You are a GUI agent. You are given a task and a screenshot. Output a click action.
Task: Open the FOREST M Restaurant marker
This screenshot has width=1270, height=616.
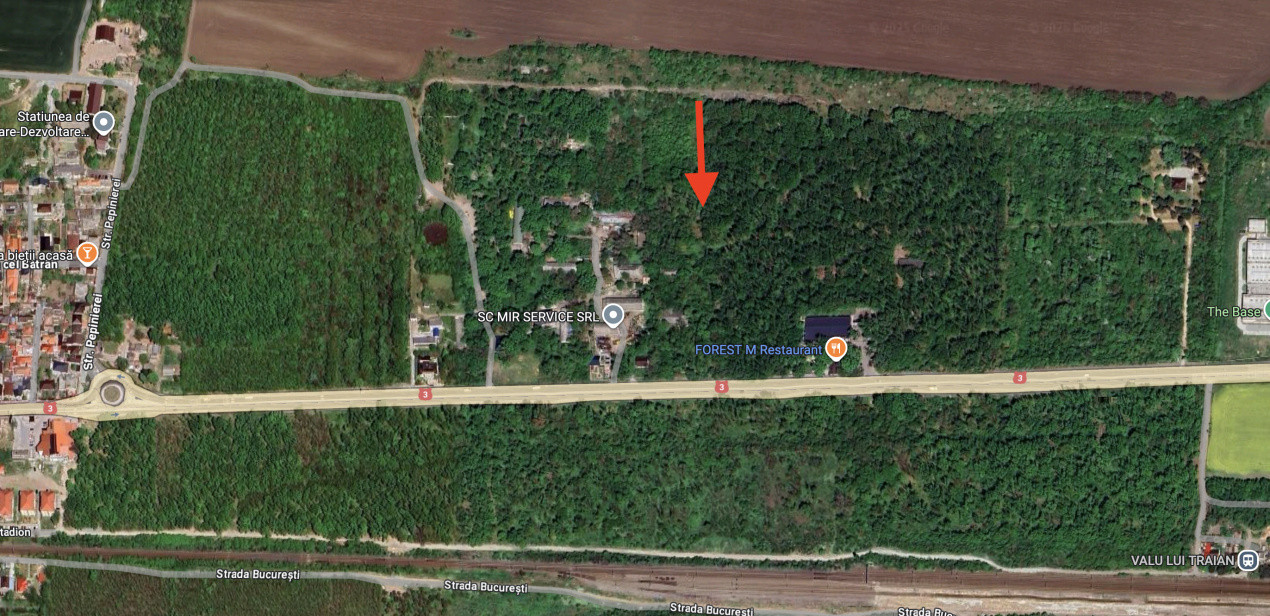(836, 349)
